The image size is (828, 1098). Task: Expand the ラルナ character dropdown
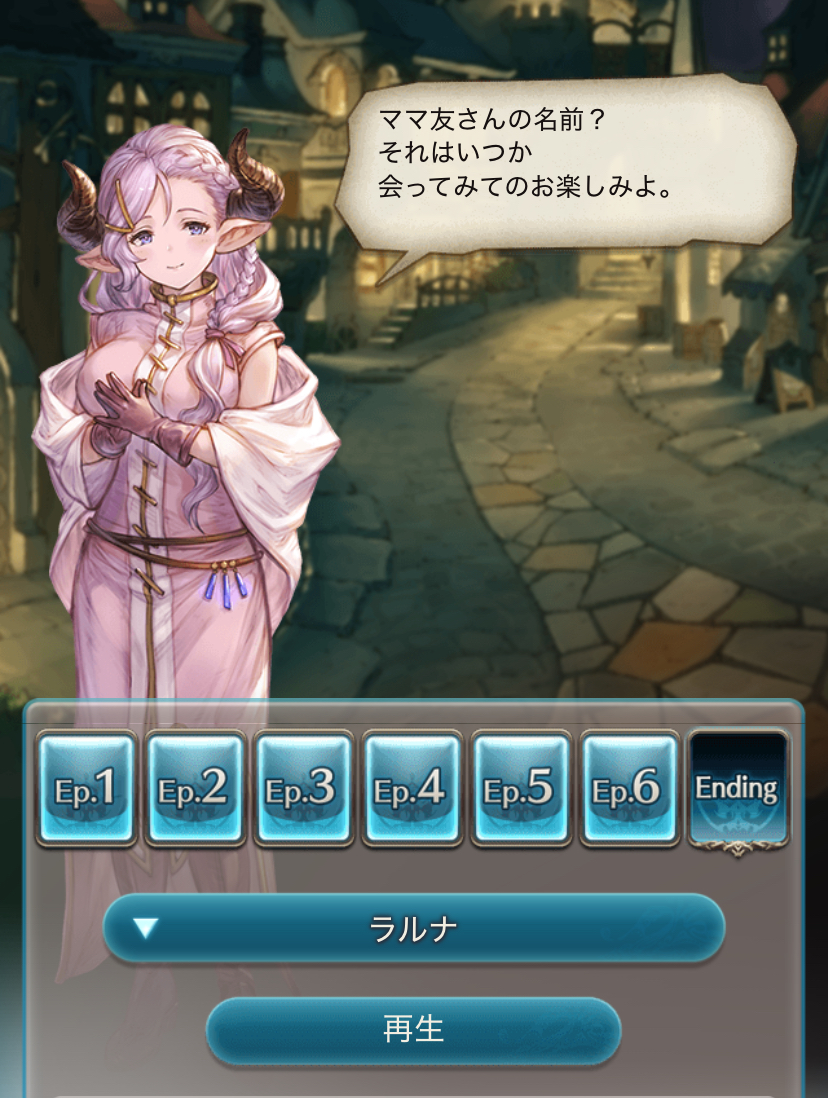[413, 929]
